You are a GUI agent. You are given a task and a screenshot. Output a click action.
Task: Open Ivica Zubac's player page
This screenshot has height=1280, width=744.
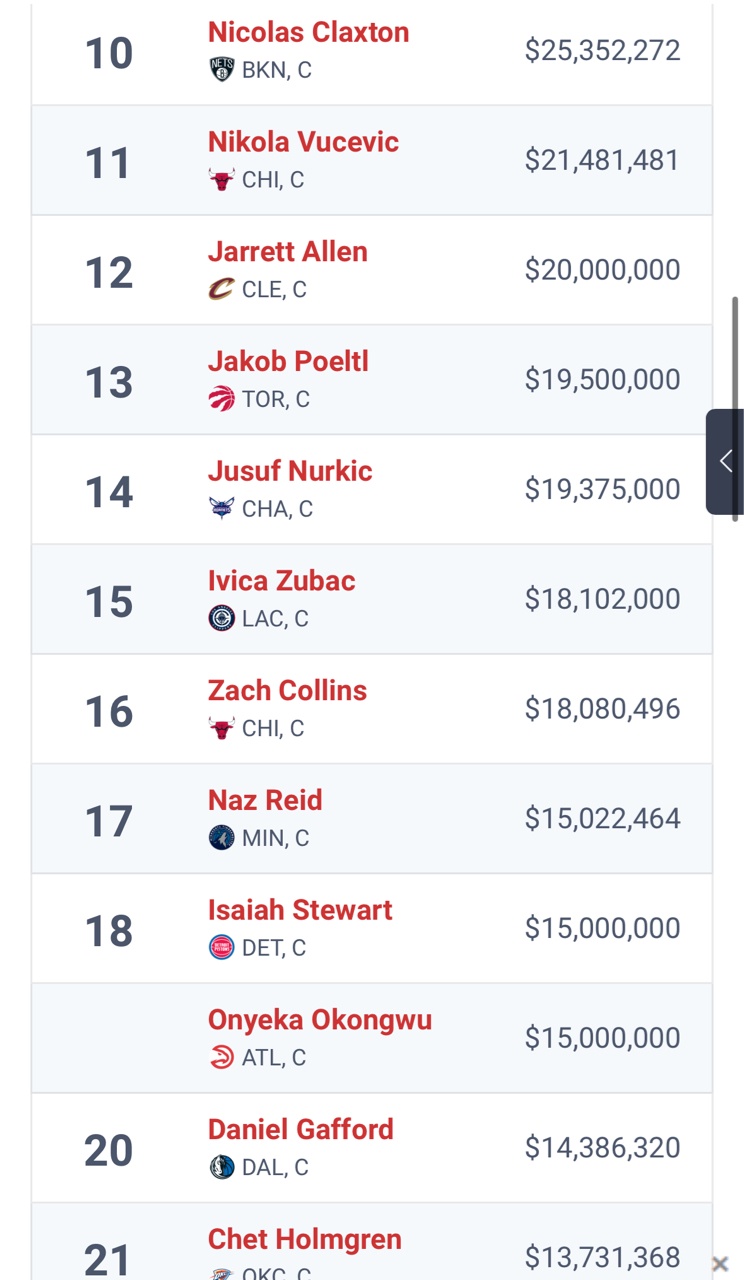tap(281, 581)
